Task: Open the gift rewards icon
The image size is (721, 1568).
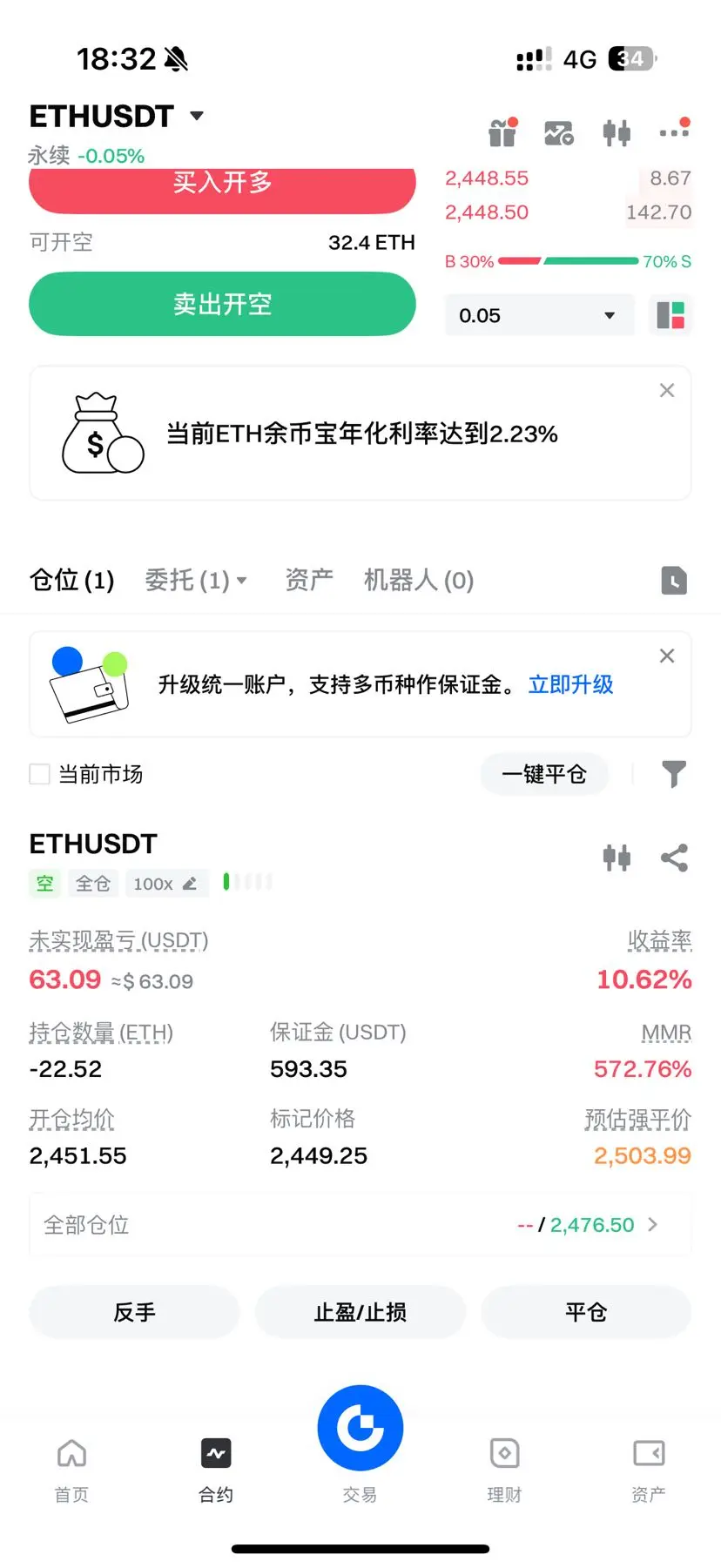Action: 502,133
